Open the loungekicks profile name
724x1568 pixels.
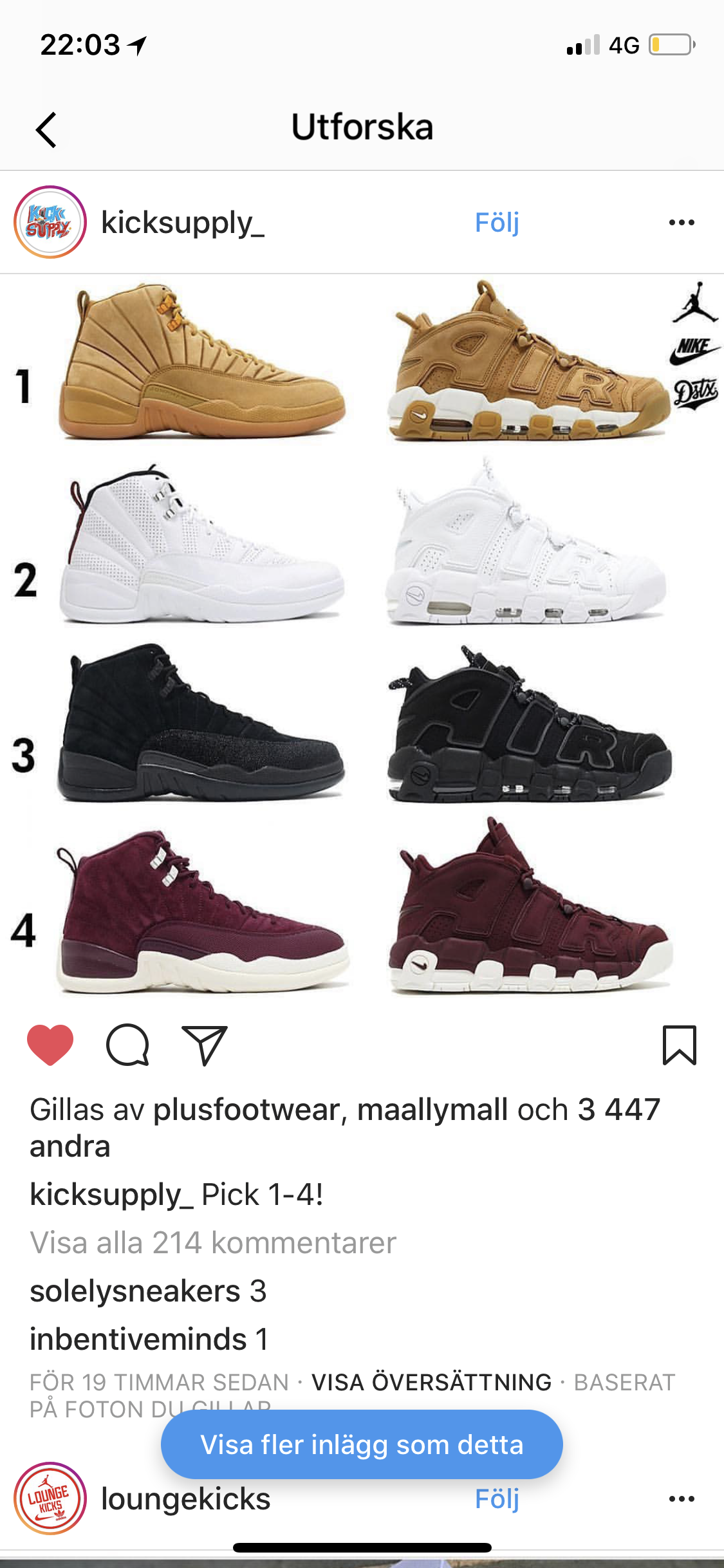coord(185,1498)
